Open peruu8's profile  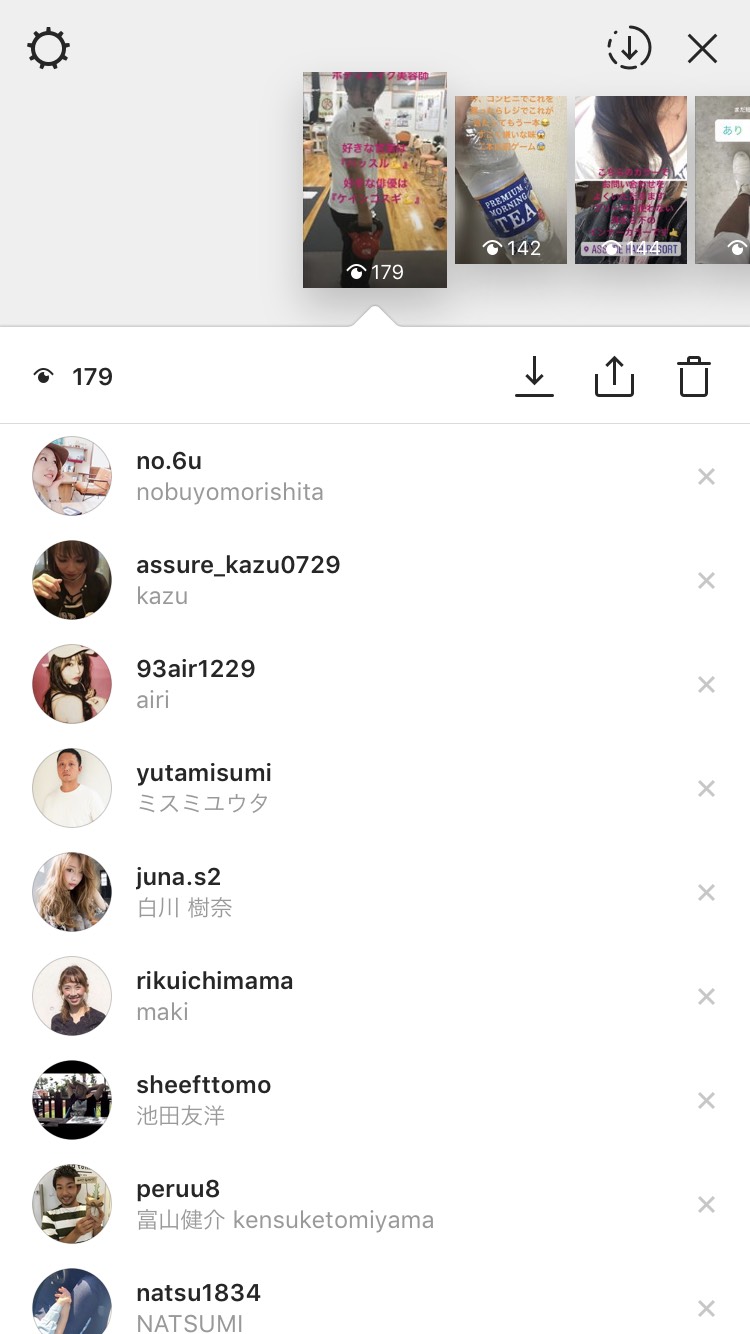178,1189
